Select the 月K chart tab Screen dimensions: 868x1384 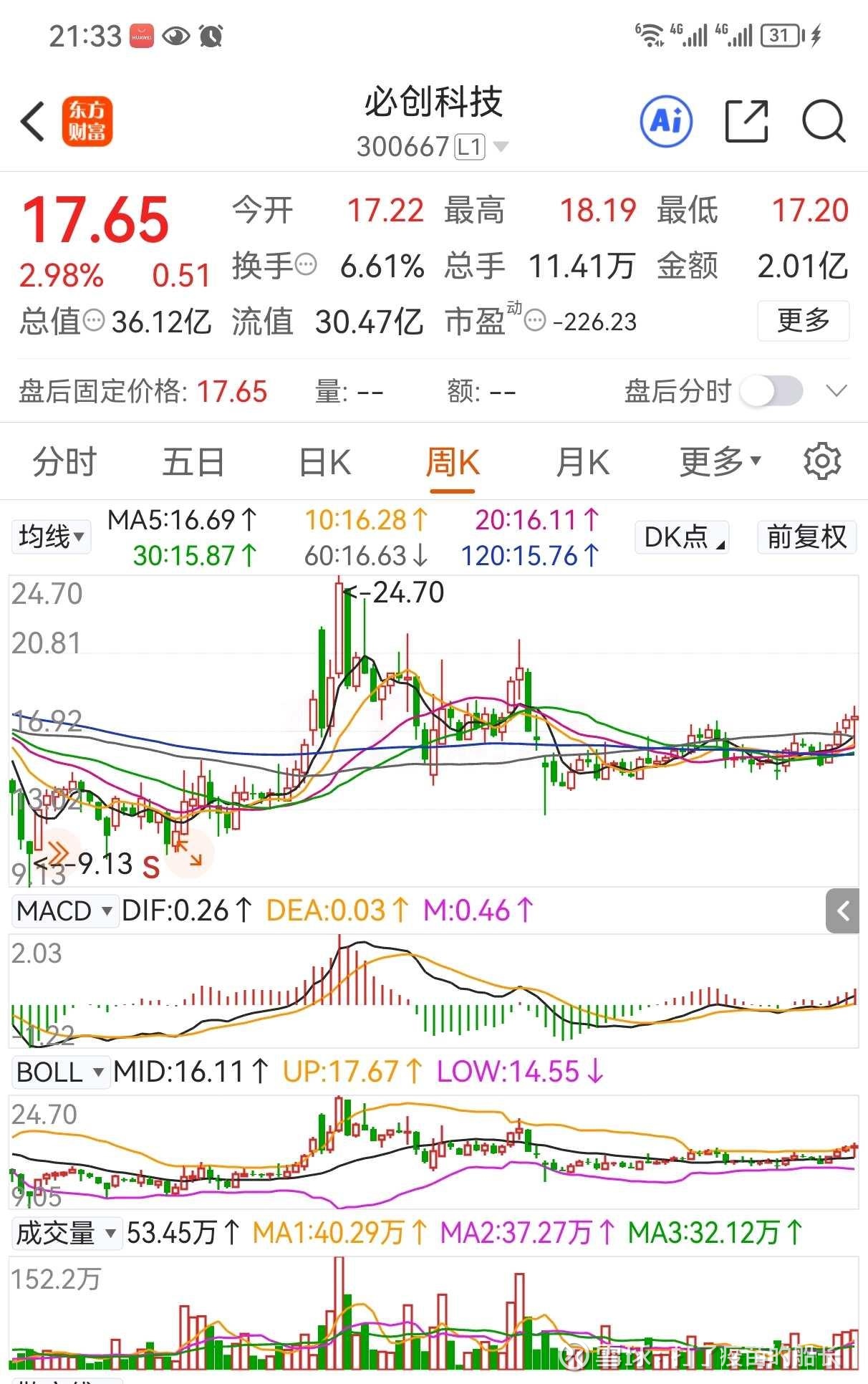click(582, 462)
